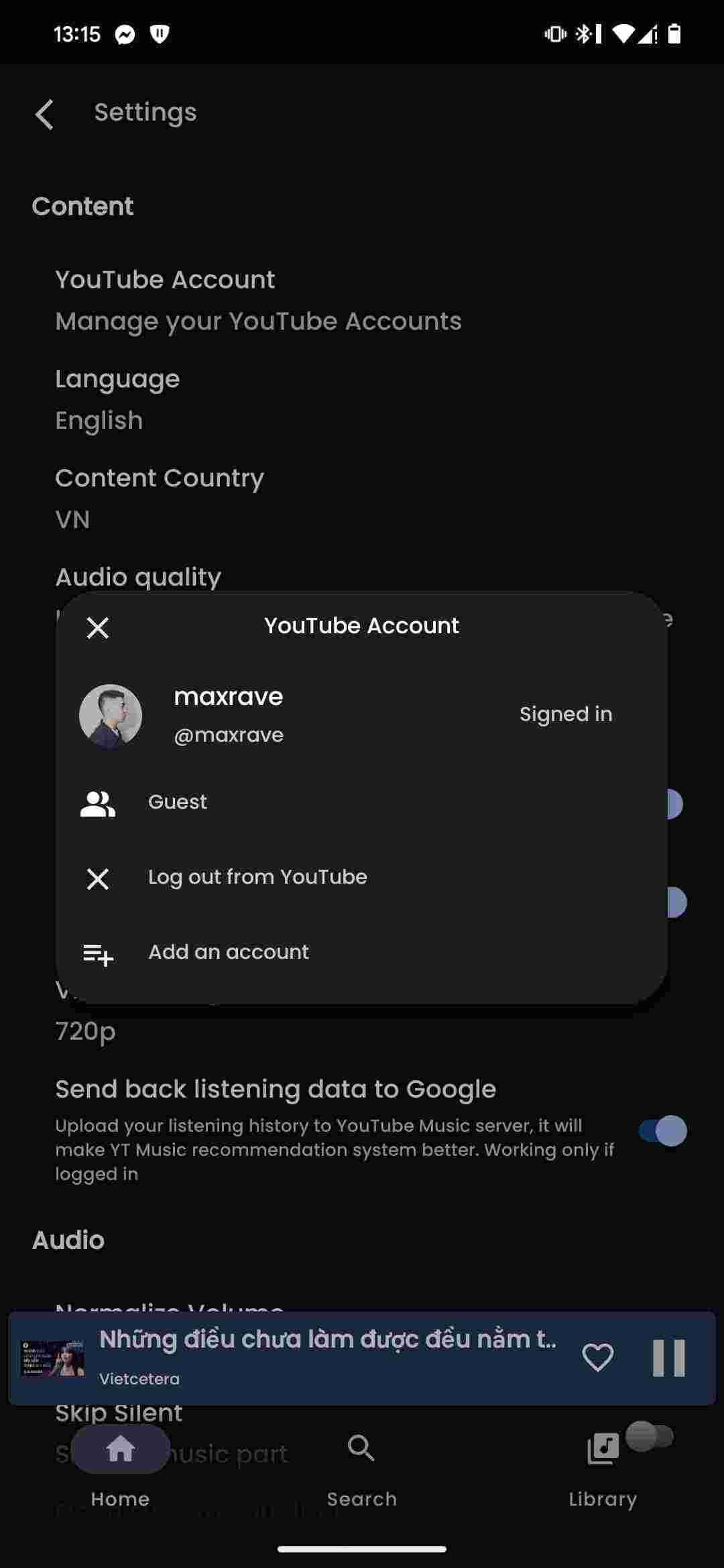Select the maxrave signed-in account entry

[228, 714]
